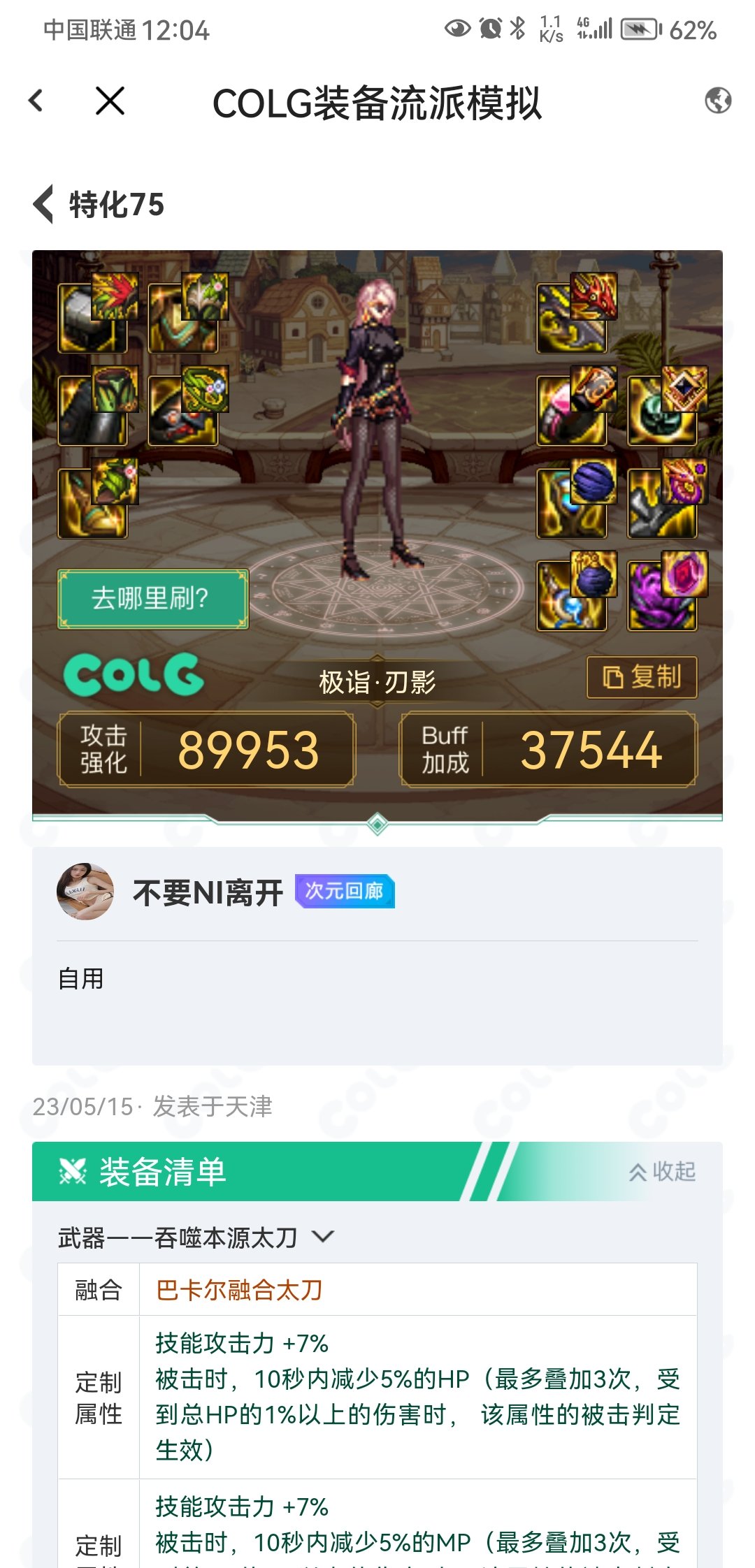755x1568 pixels.
Task: Open the 巴卡尔融合太刀 fusion link
Action: pos(238,1290)
